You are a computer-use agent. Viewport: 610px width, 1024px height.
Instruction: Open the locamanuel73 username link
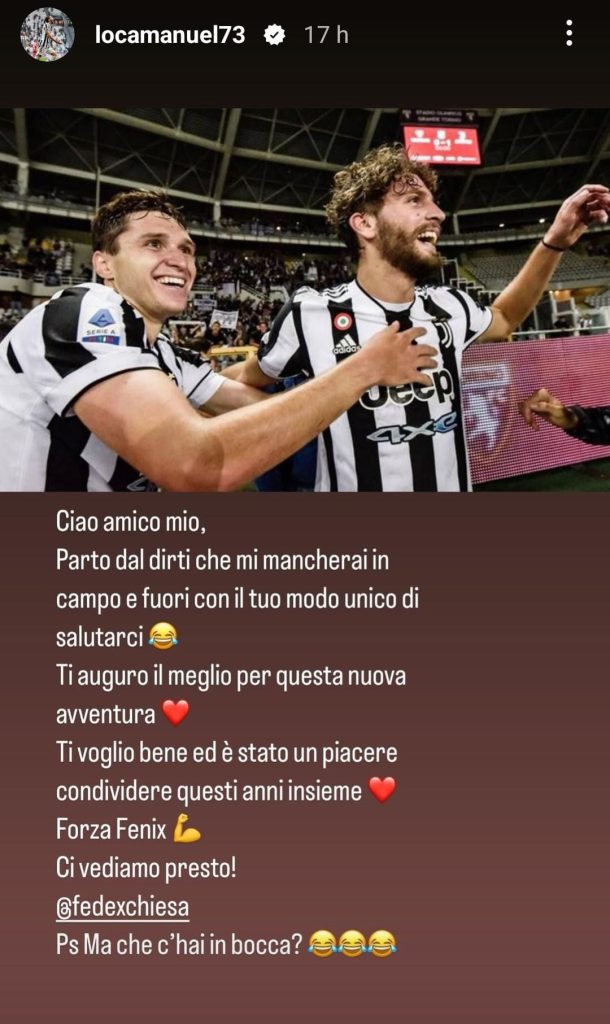[169, 35]
